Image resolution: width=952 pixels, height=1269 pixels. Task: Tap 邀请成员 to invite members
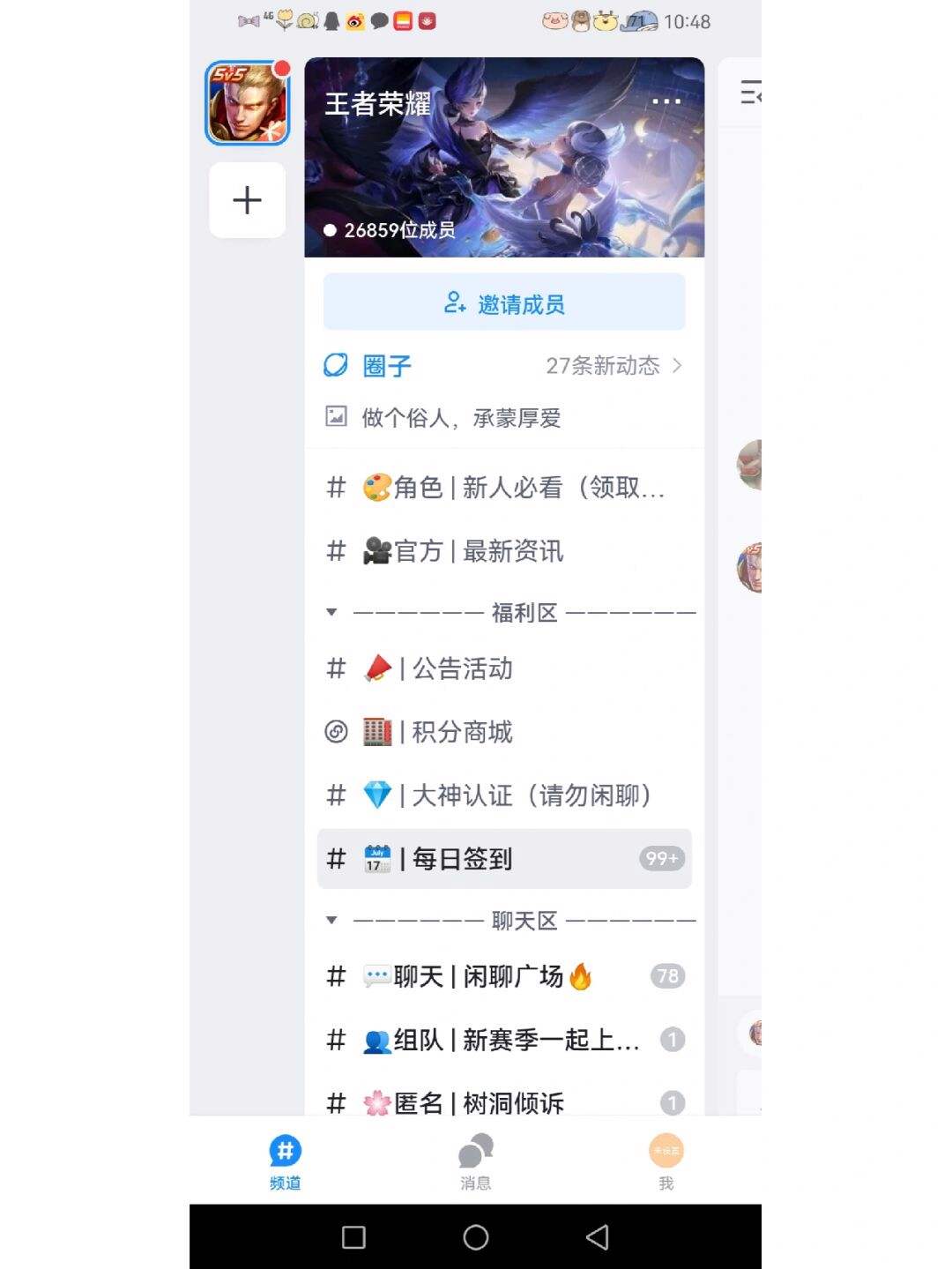coord(504,303)
